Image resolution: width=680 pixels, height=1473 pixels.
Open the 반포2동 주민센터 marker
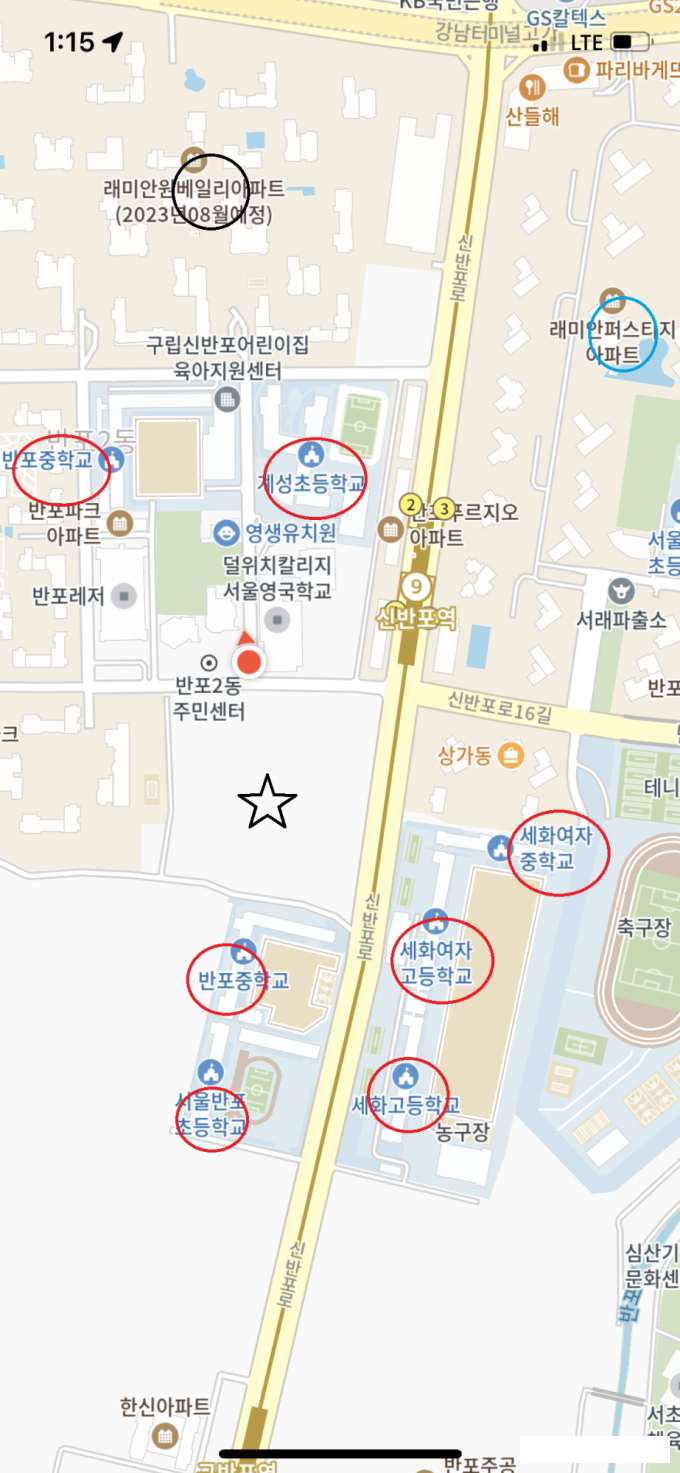pos(209,661)
